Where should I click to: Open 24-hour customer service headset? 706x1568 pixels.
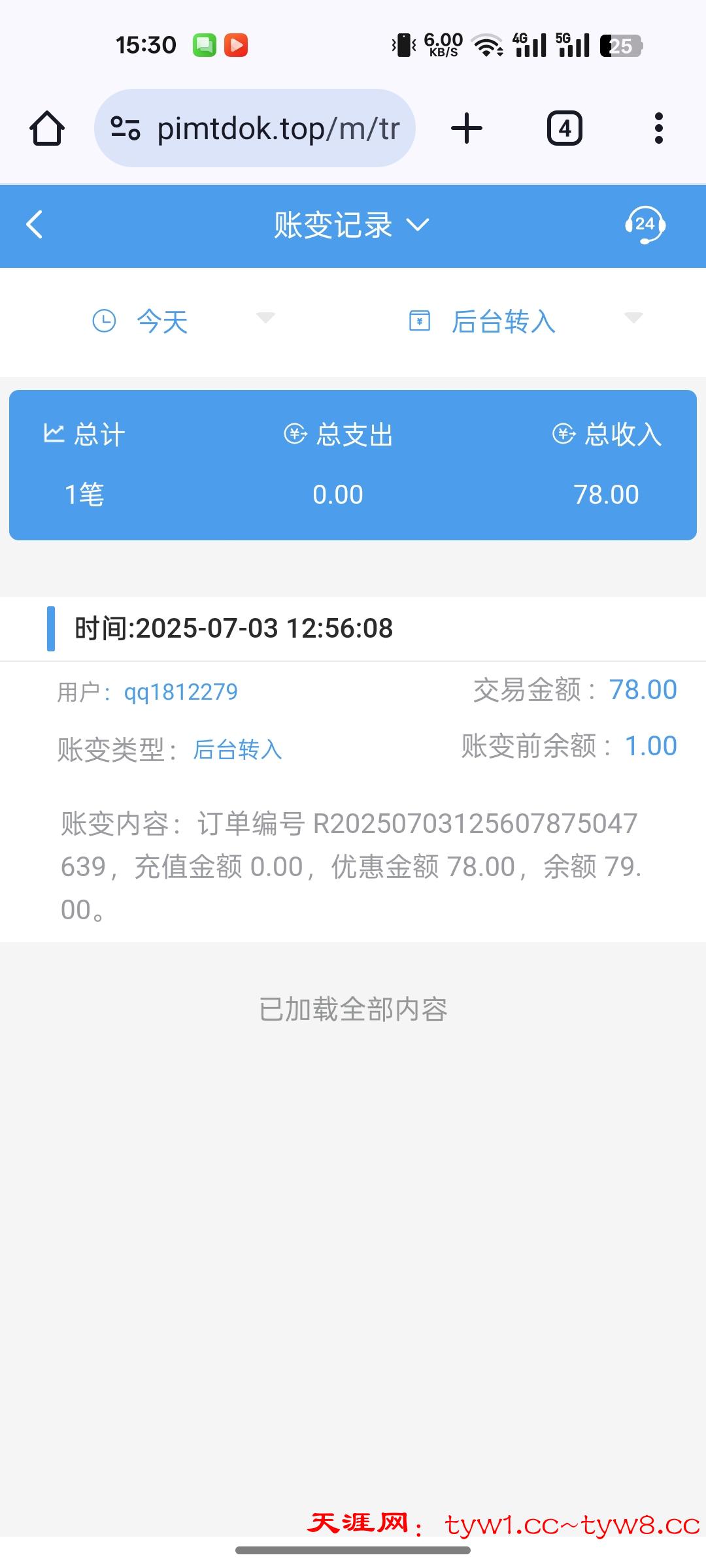pos(645,225)
